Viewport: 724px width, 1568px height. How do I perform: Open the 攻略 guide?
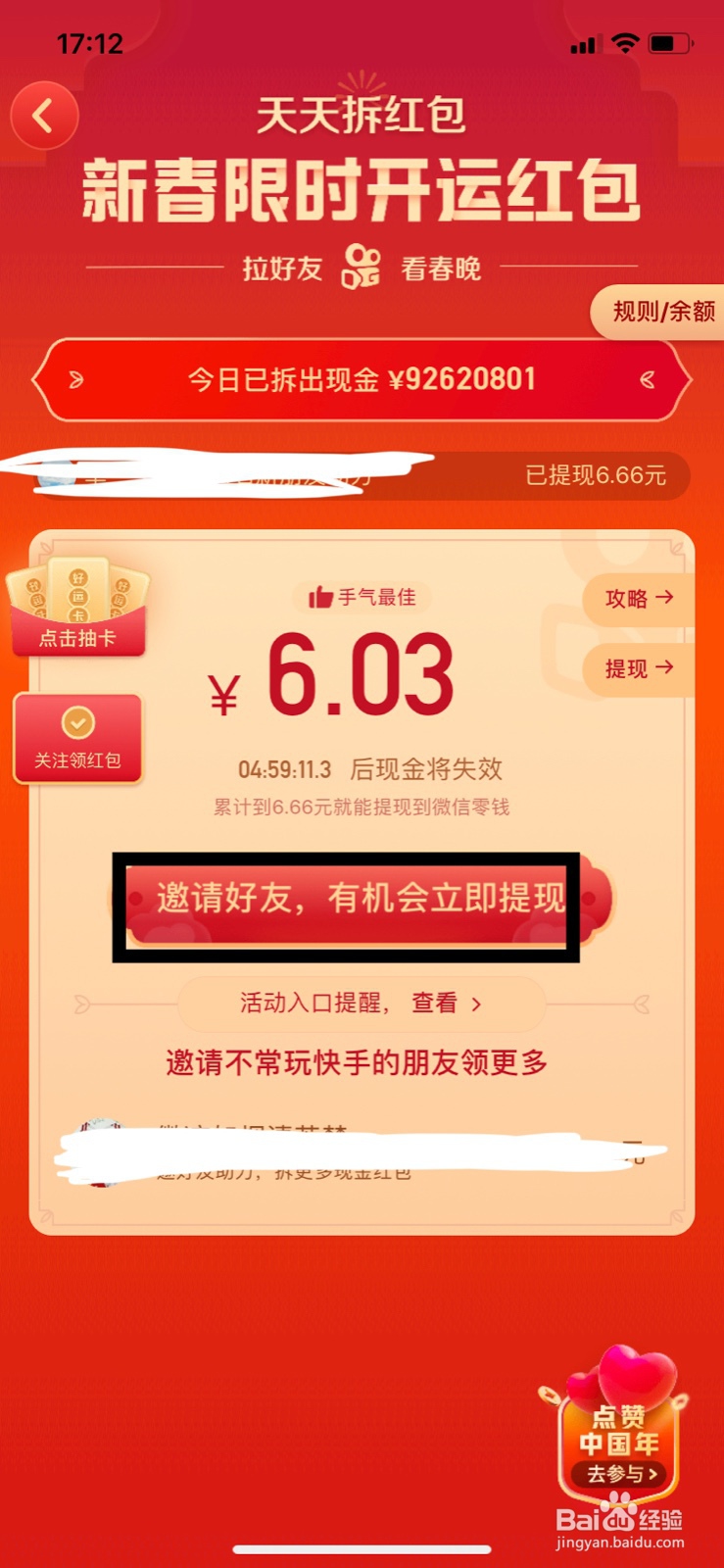pos(637,600)
